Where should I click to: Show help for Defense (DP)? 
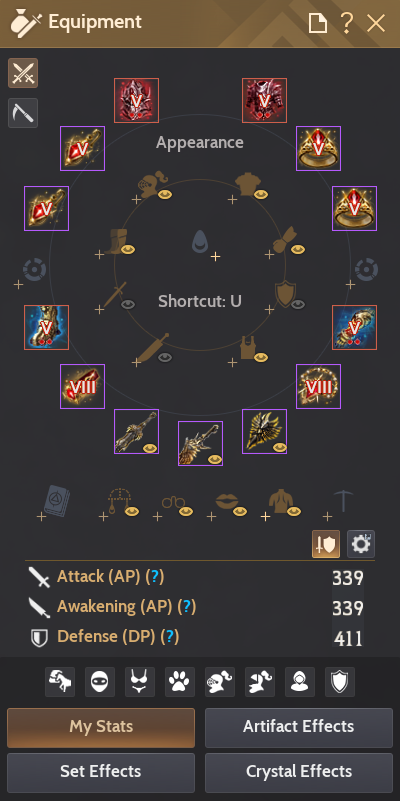pos(170,637)
